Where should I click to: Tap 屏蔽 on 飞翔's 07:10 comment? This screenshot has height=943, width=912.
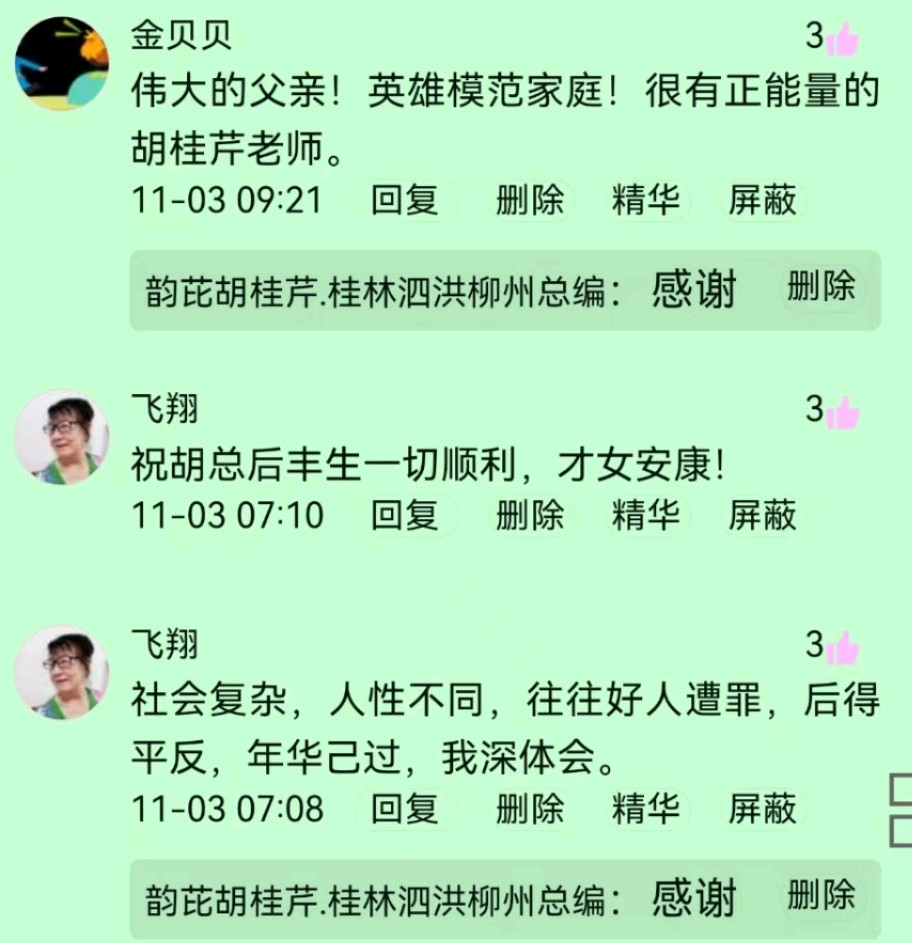pos(763,515)
